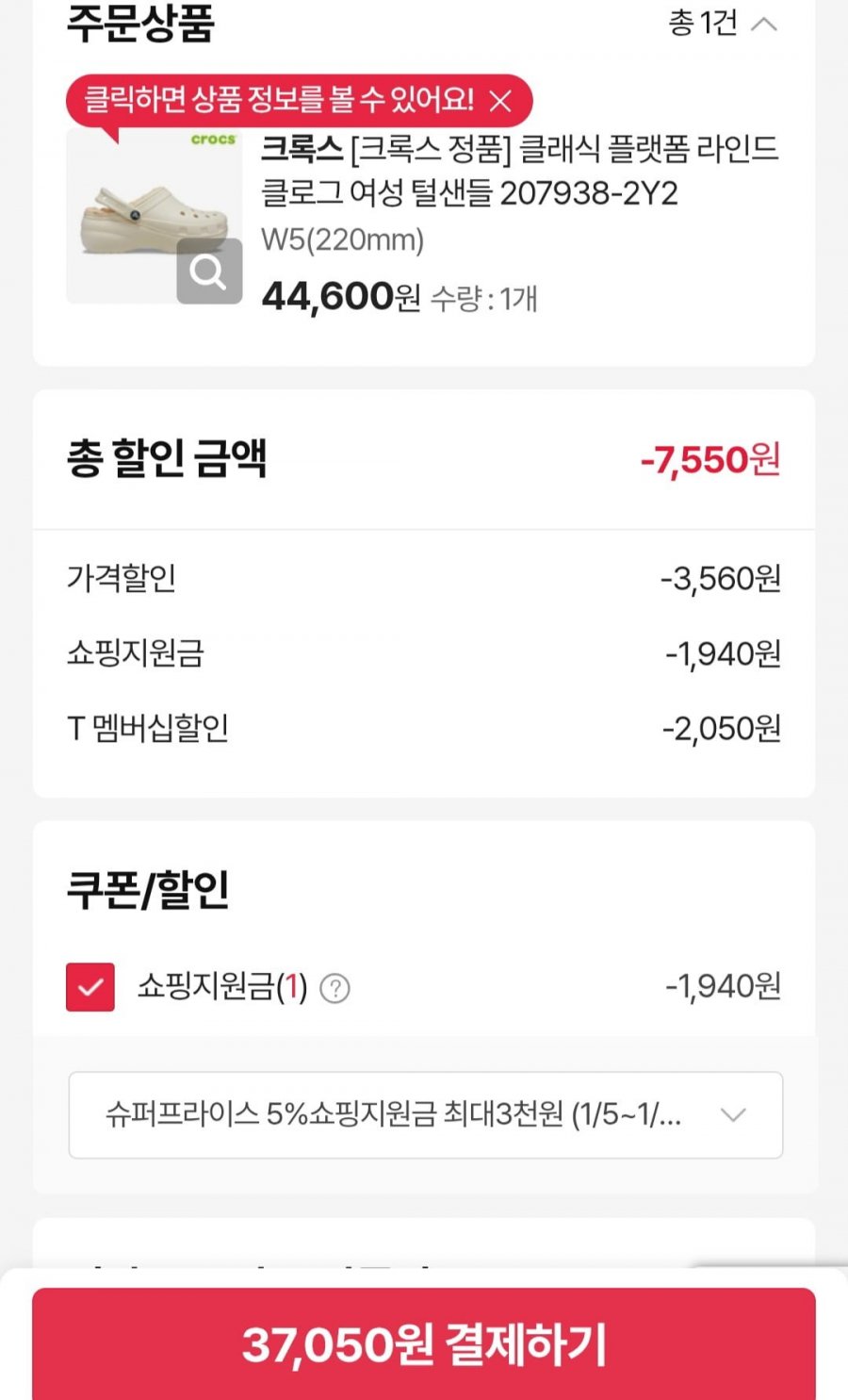Tap the magnifier icon on product image
The height and width of the screenshot is (1400, 848).
click(x=208, y=272)
